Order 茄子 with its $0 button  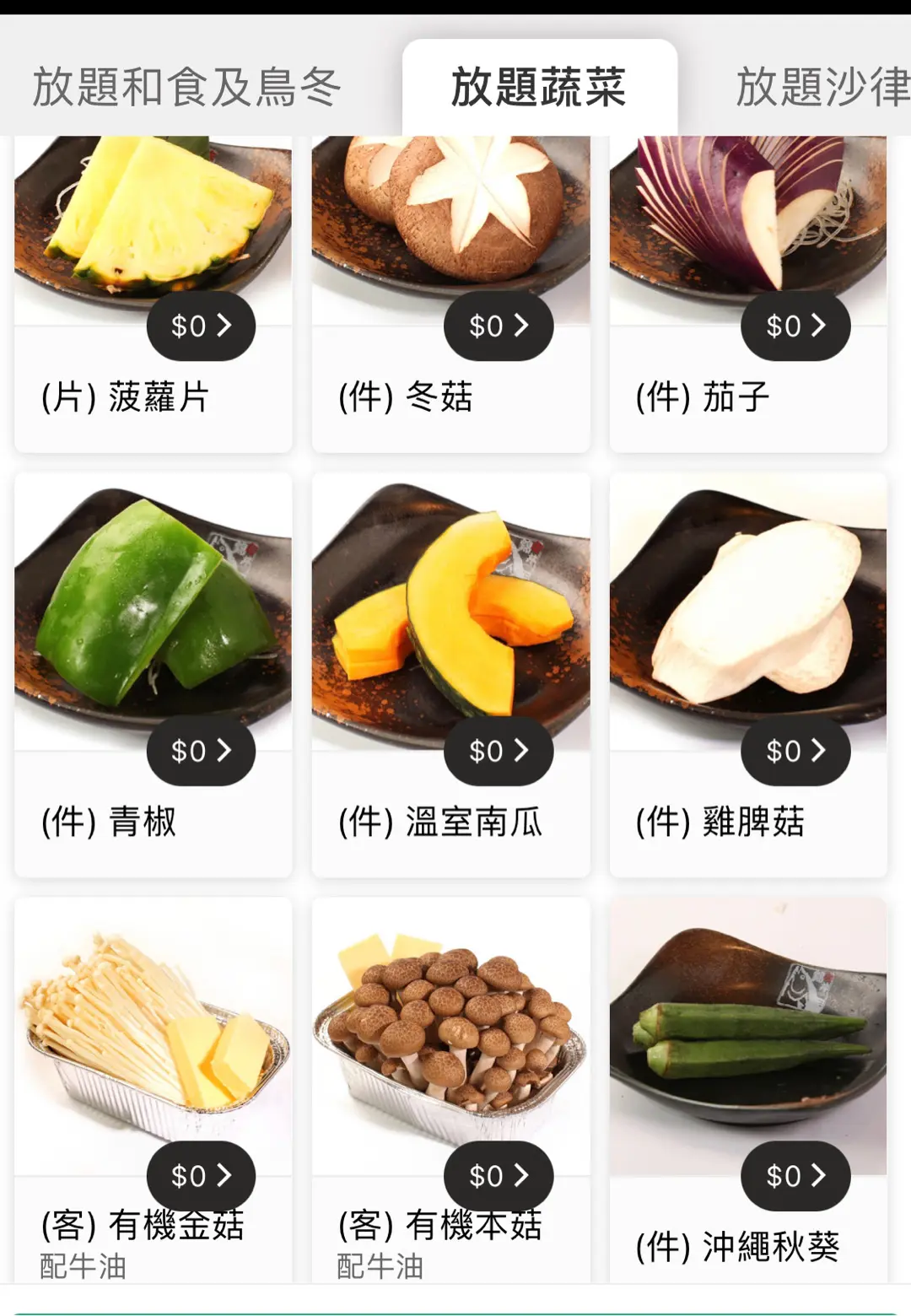795,326
